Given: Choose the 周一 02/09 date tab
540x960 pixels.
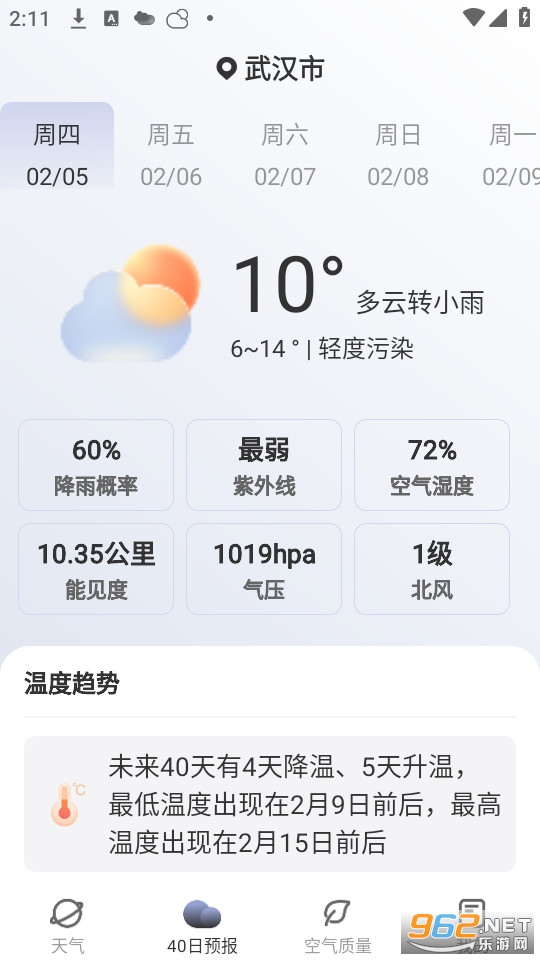Looking at the screenshot, I should [x=511, y=155].
